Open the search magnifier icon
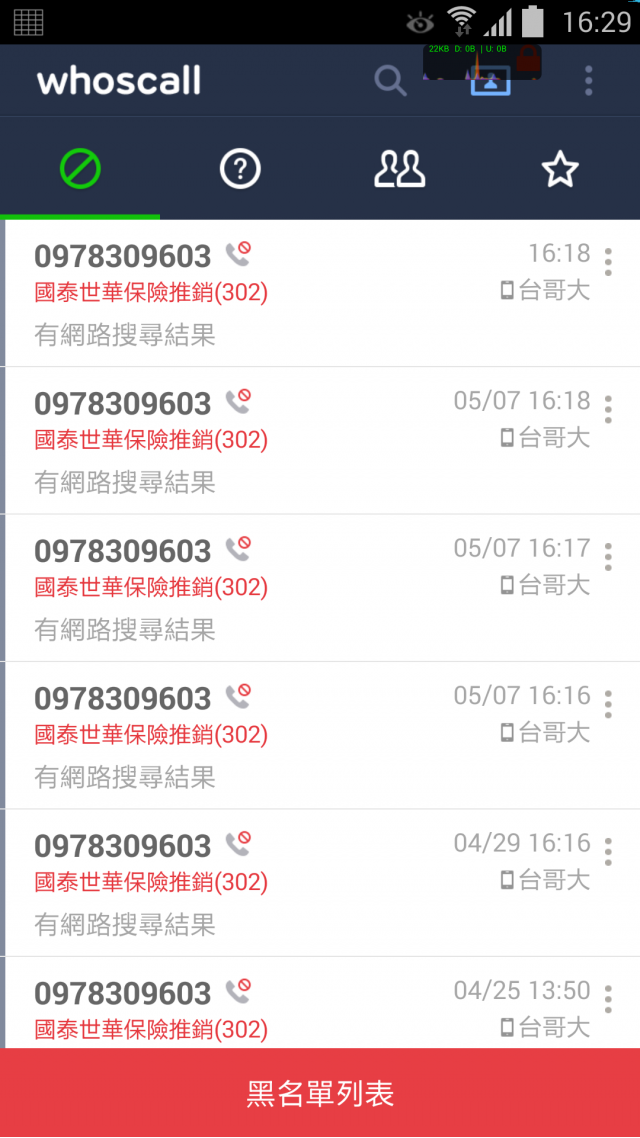The height and width of the screenshot is (1138, 640). 390,81
